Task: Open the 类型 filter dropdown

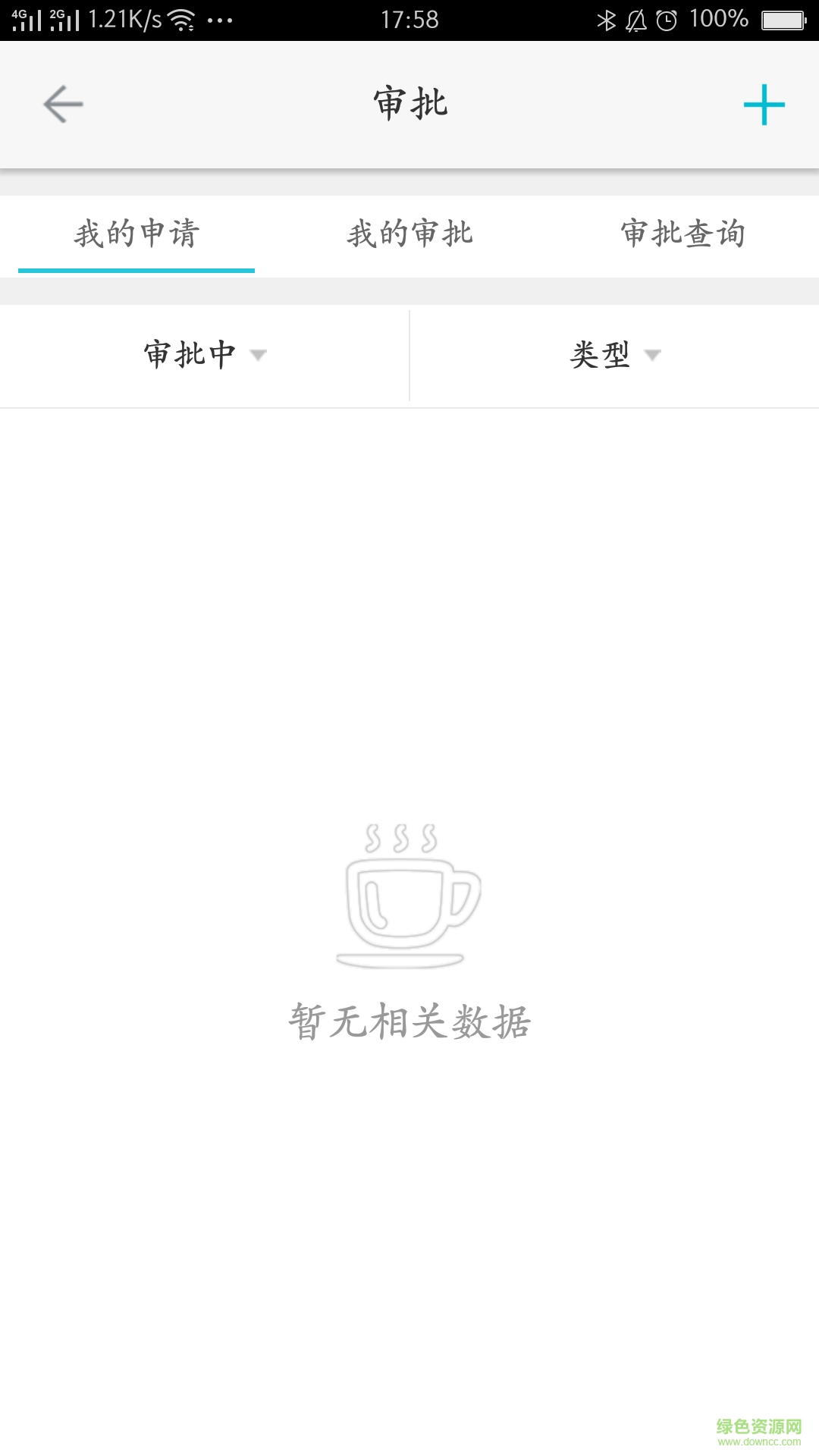Action: (x=614, y=355)
